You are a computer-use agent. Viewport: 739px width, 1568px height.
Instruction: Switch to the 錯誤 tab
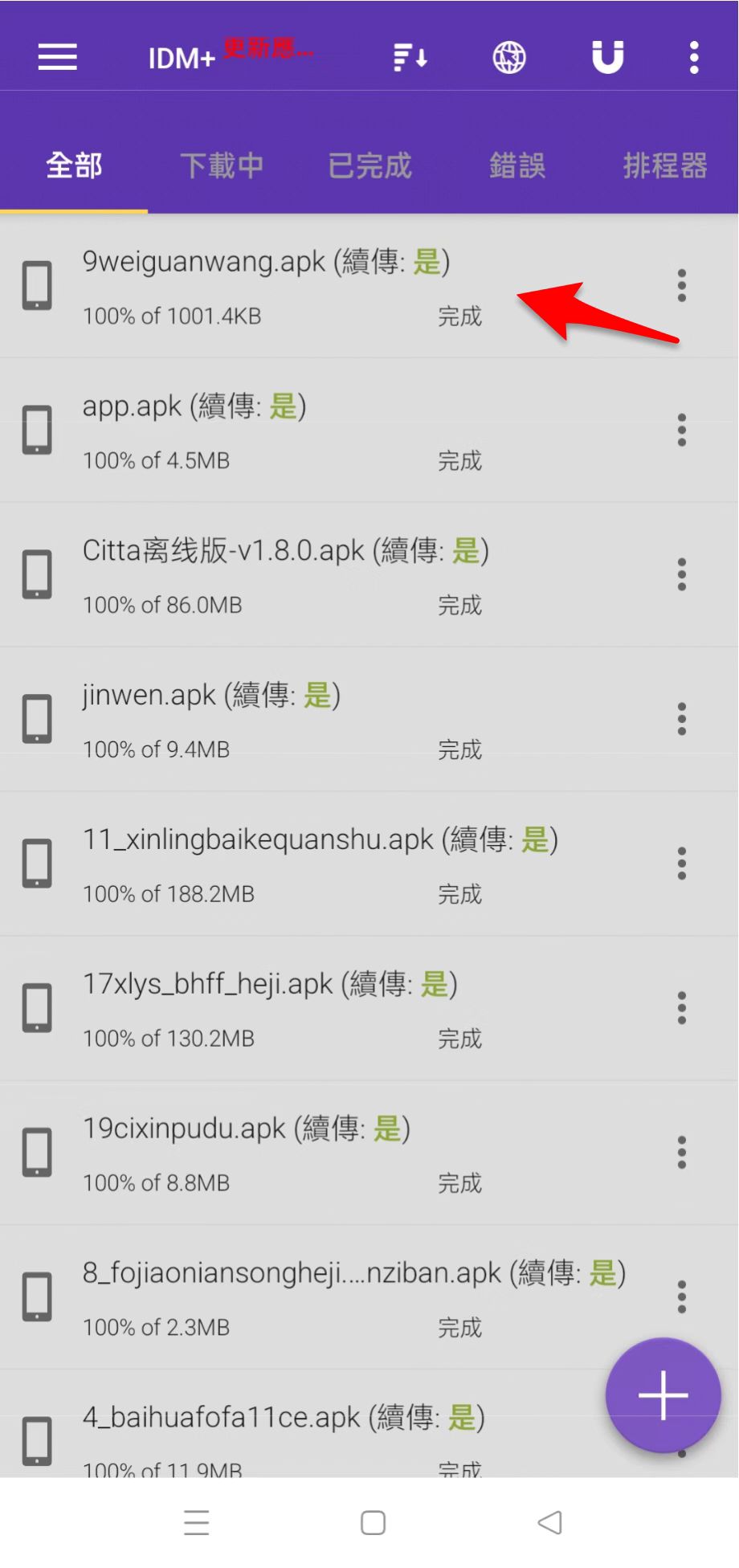(517, 165)
